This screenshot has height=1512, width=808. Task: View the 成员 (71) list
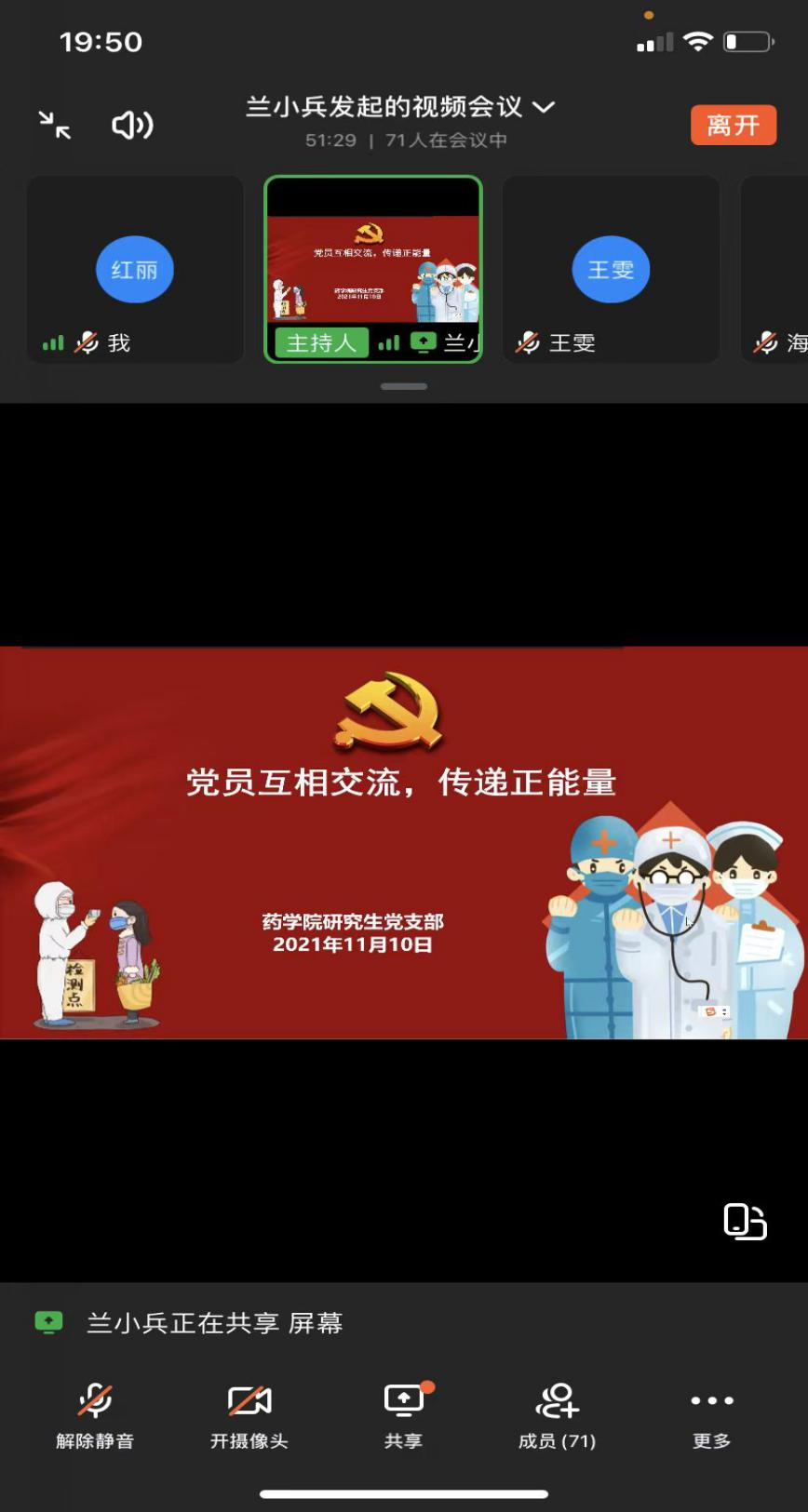point(558,1415)
